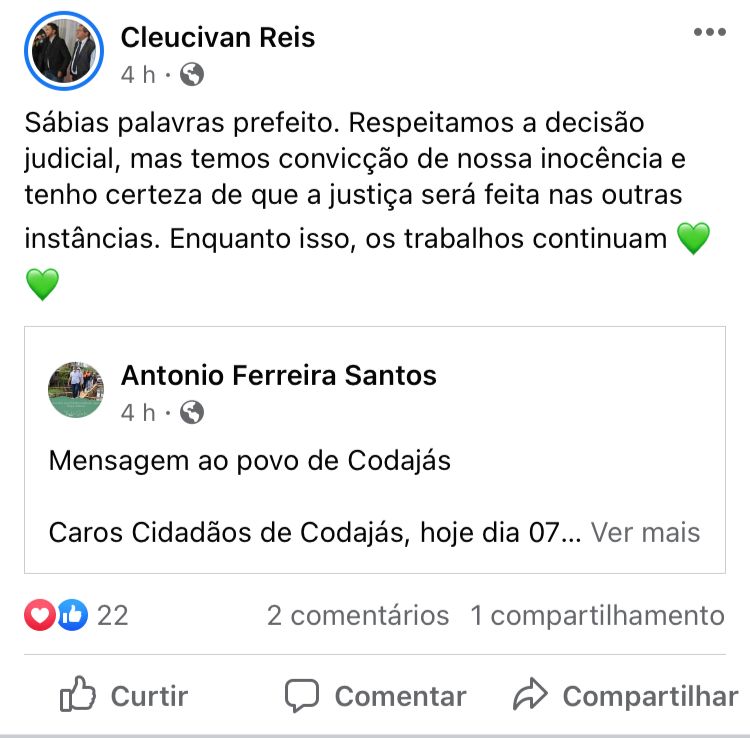Viewport: 750px width, 738px height.
Task: Open Antonio Ferreira Santos profile name
Action: pos(278,376)
